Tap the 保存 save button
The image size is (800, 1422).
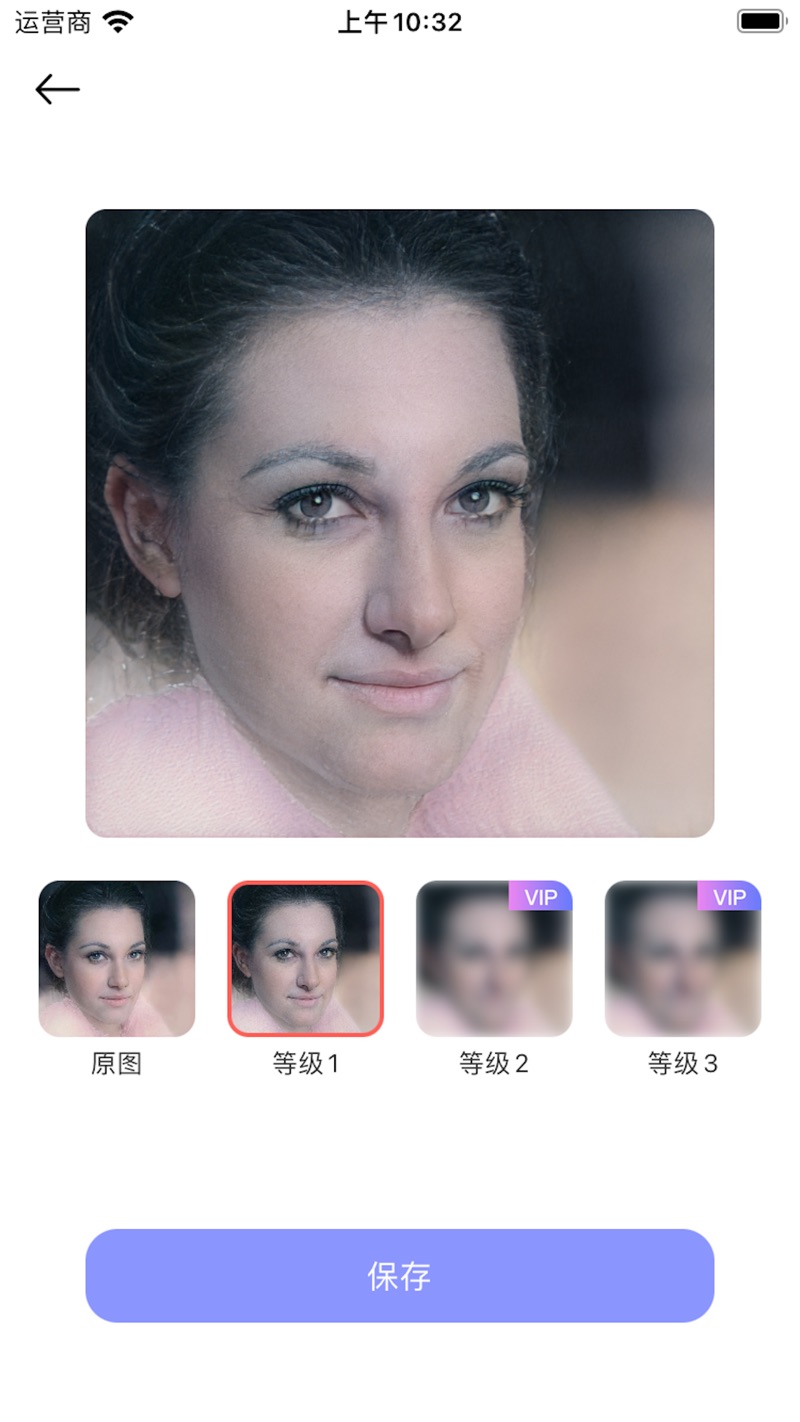pyautogui.click(x=400, y=1276)
